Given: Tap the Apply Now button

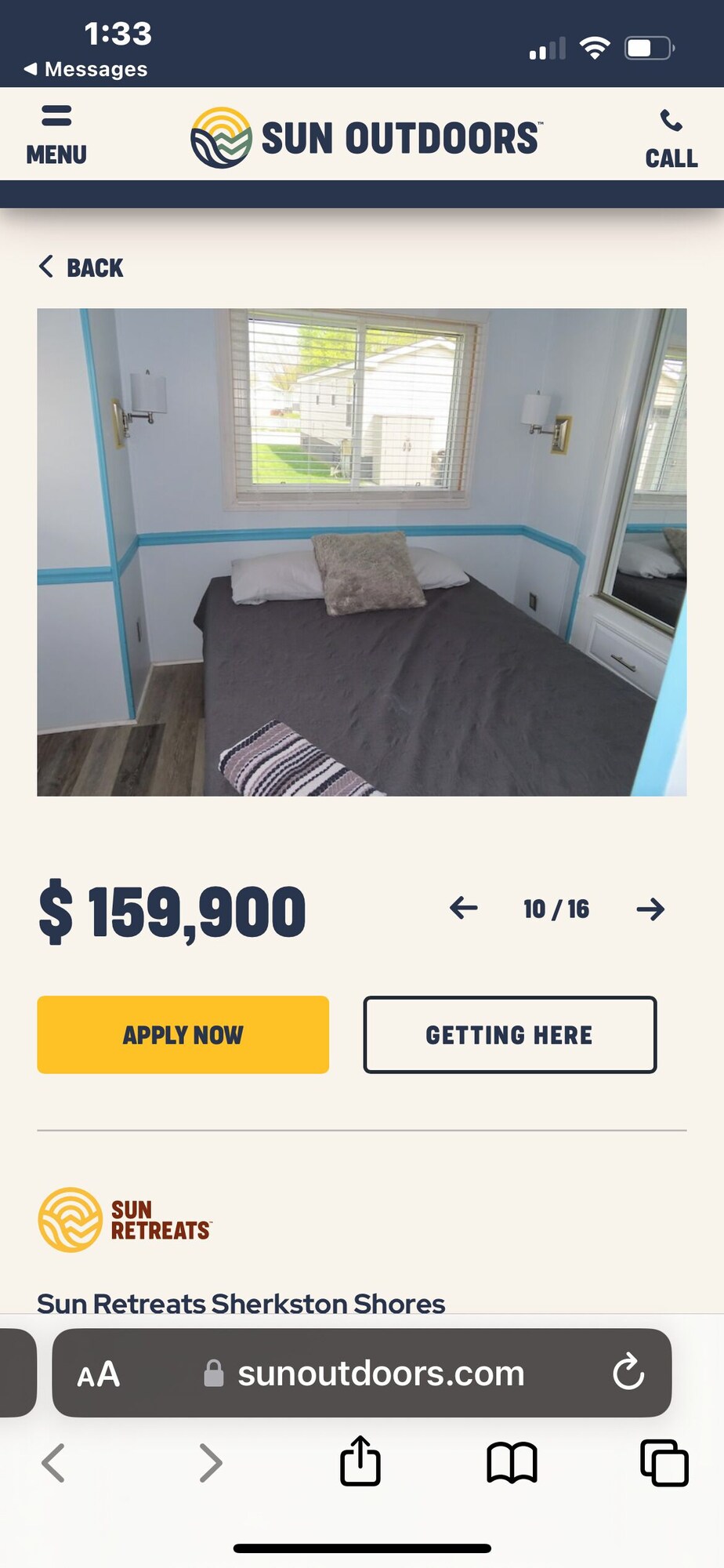Looking at the screenshot, I should coord(183,1035).
